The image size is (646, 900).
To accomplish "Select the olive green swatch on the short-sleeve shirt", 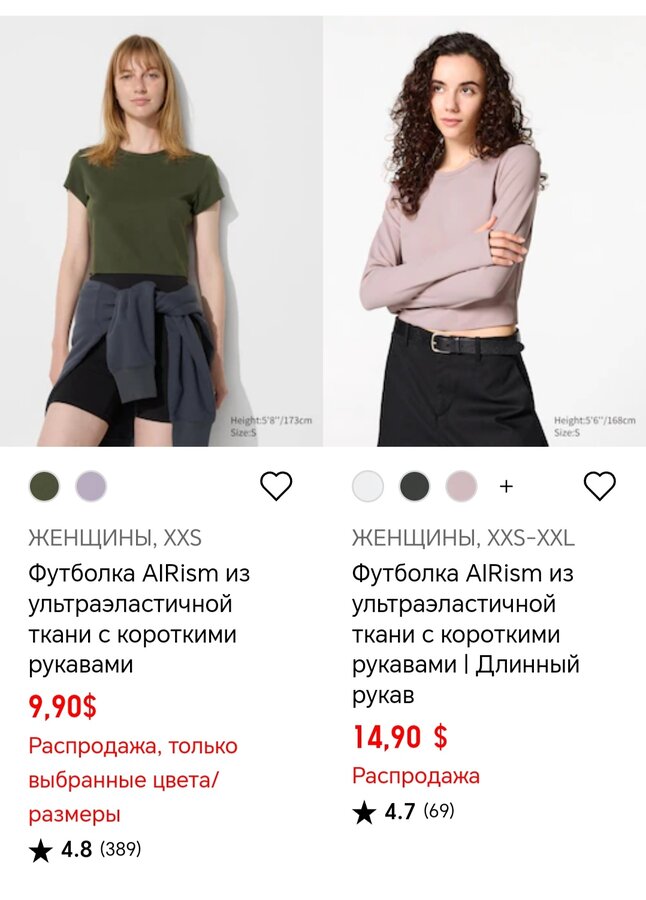I will pyautogui.click(x=44, y=487).
